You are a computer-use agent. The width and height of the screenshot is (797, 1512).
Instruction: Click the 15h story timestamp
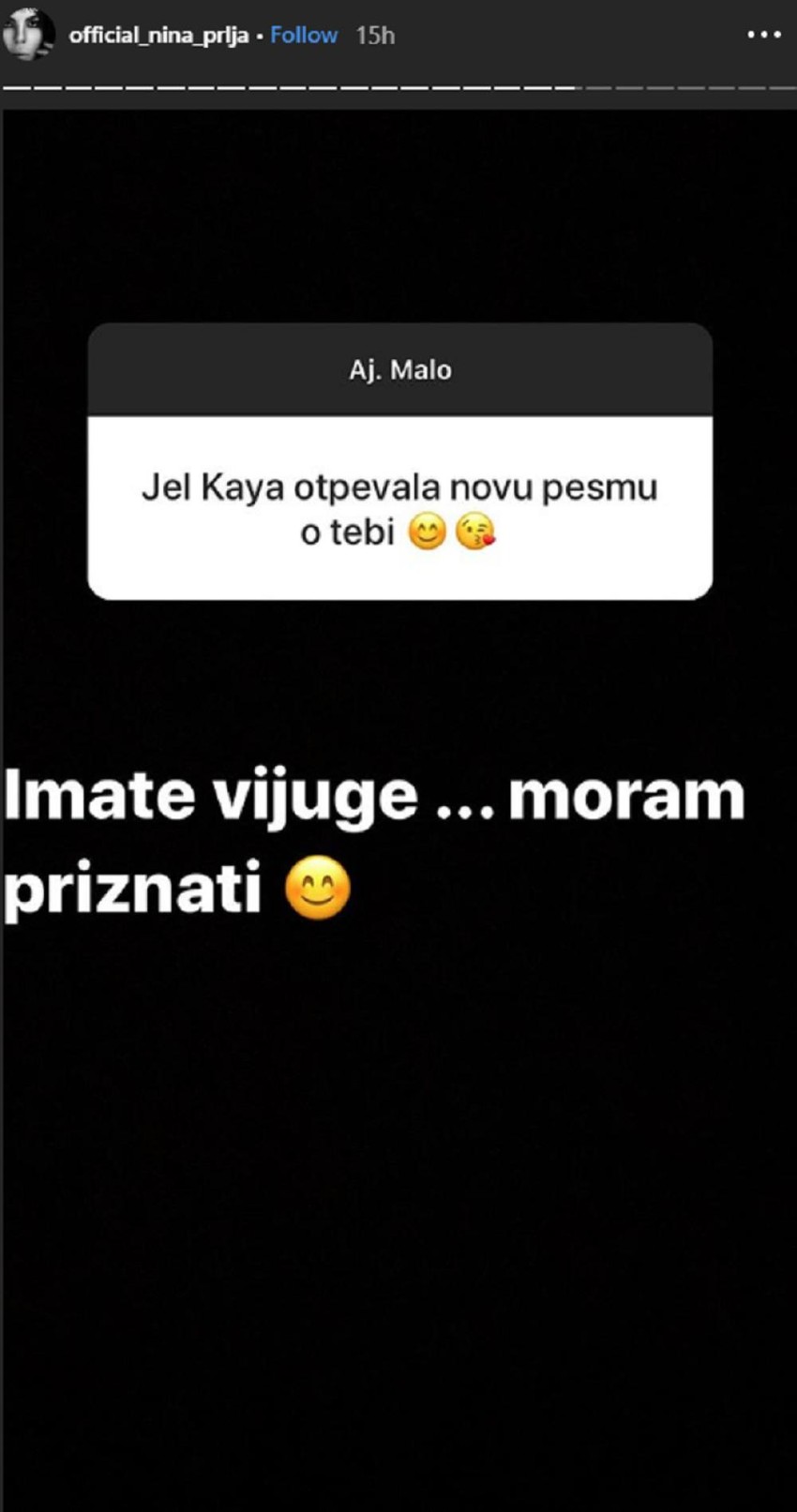(x=374, y=35)
